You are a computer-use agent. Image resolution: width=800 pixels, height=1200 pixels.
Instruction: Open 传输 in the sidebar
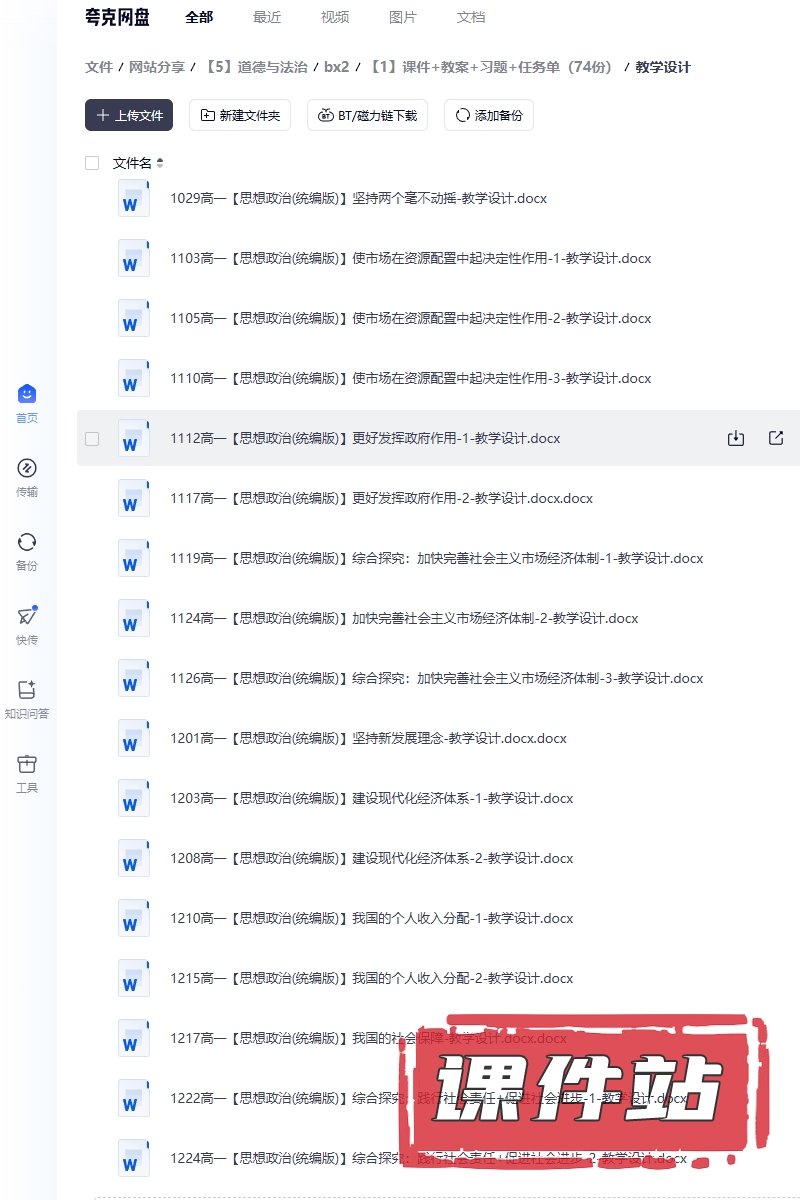pyautogui.click(x=27, y=477)
